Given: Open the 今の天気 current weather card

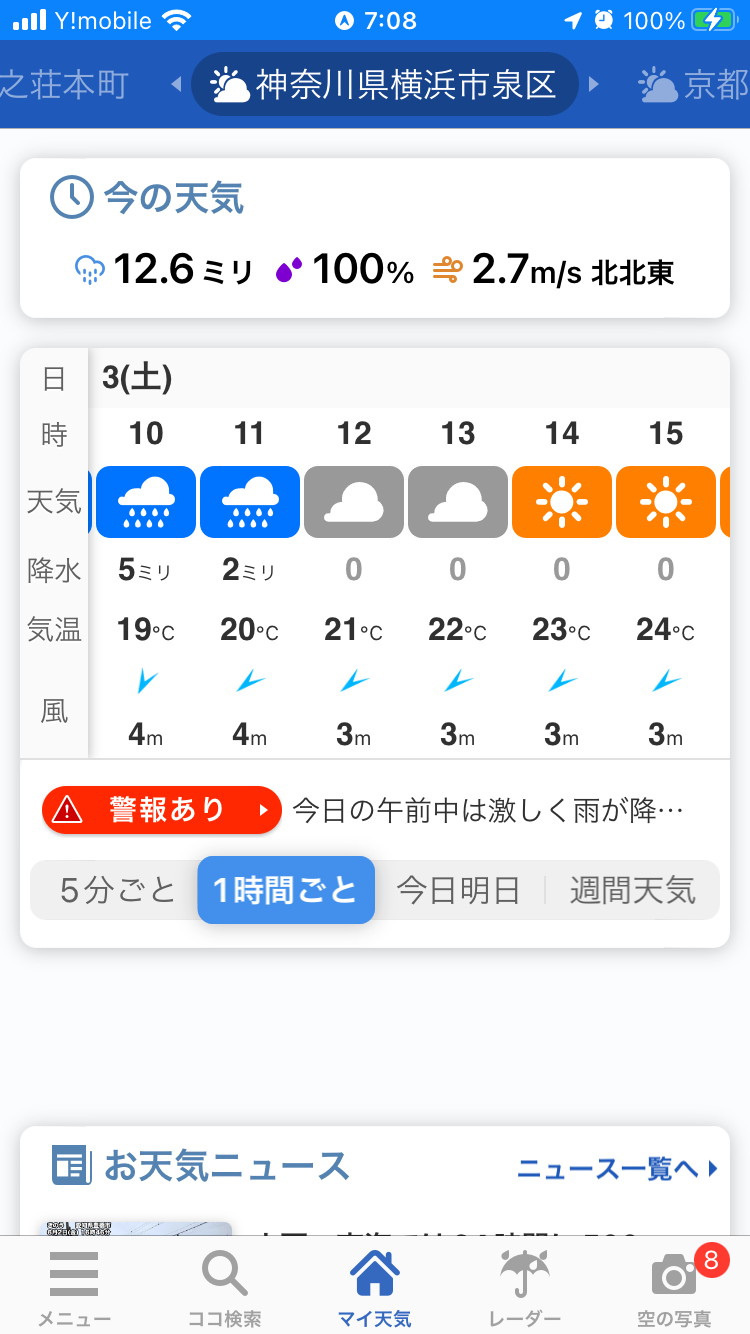Looking at the screenshot, I should coord(375,238).
